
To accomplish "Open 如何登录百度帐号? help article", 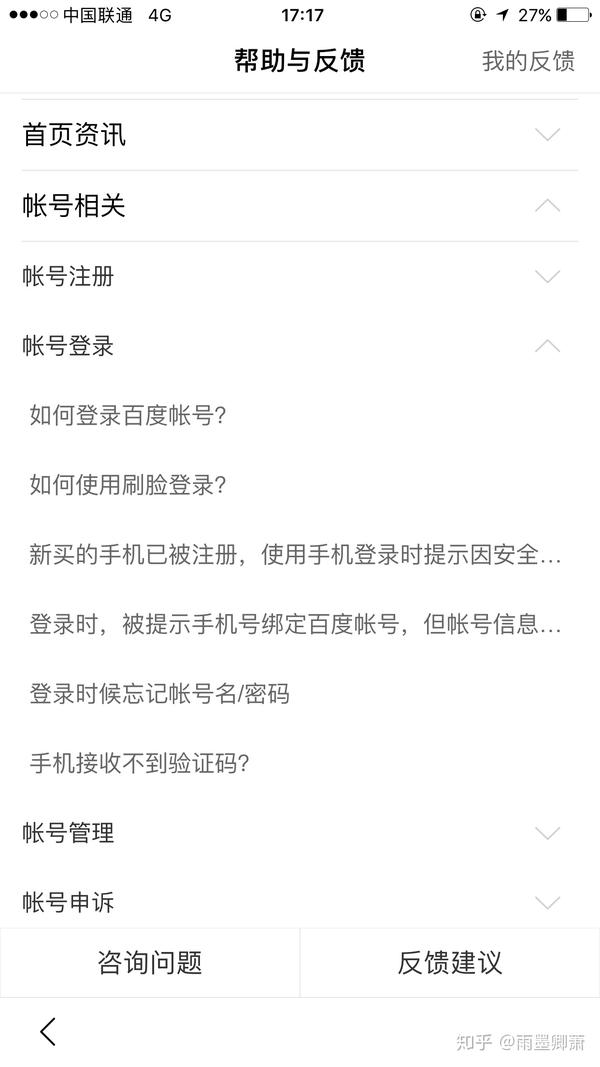I will [x=128, y=416].
